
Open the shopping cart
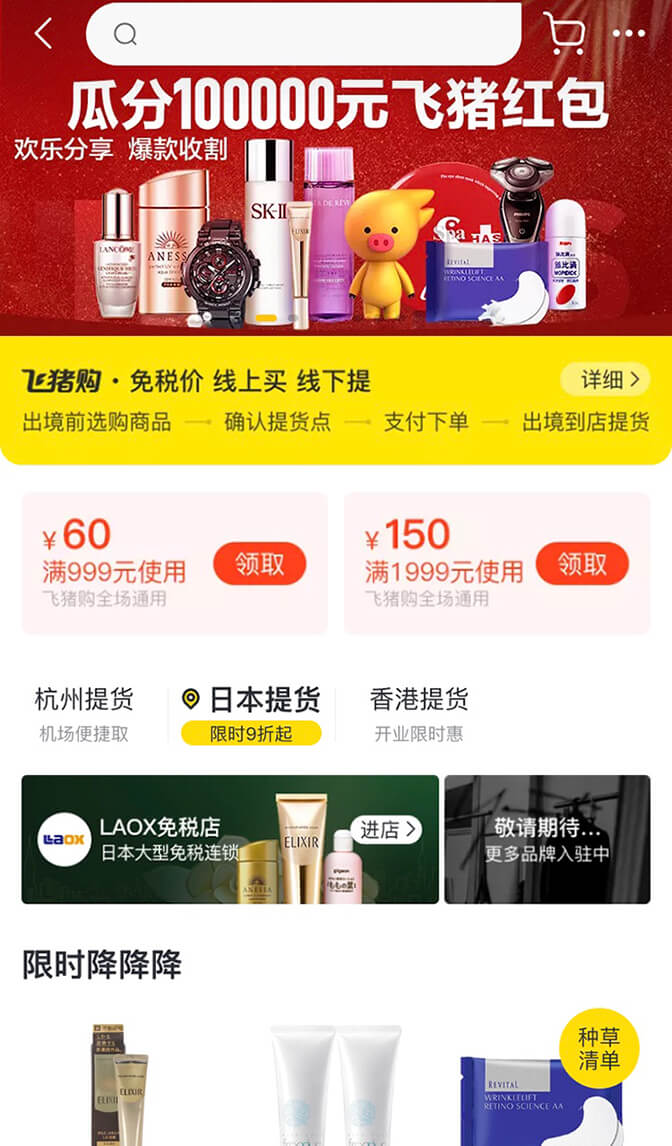click(x=566, y=34)
